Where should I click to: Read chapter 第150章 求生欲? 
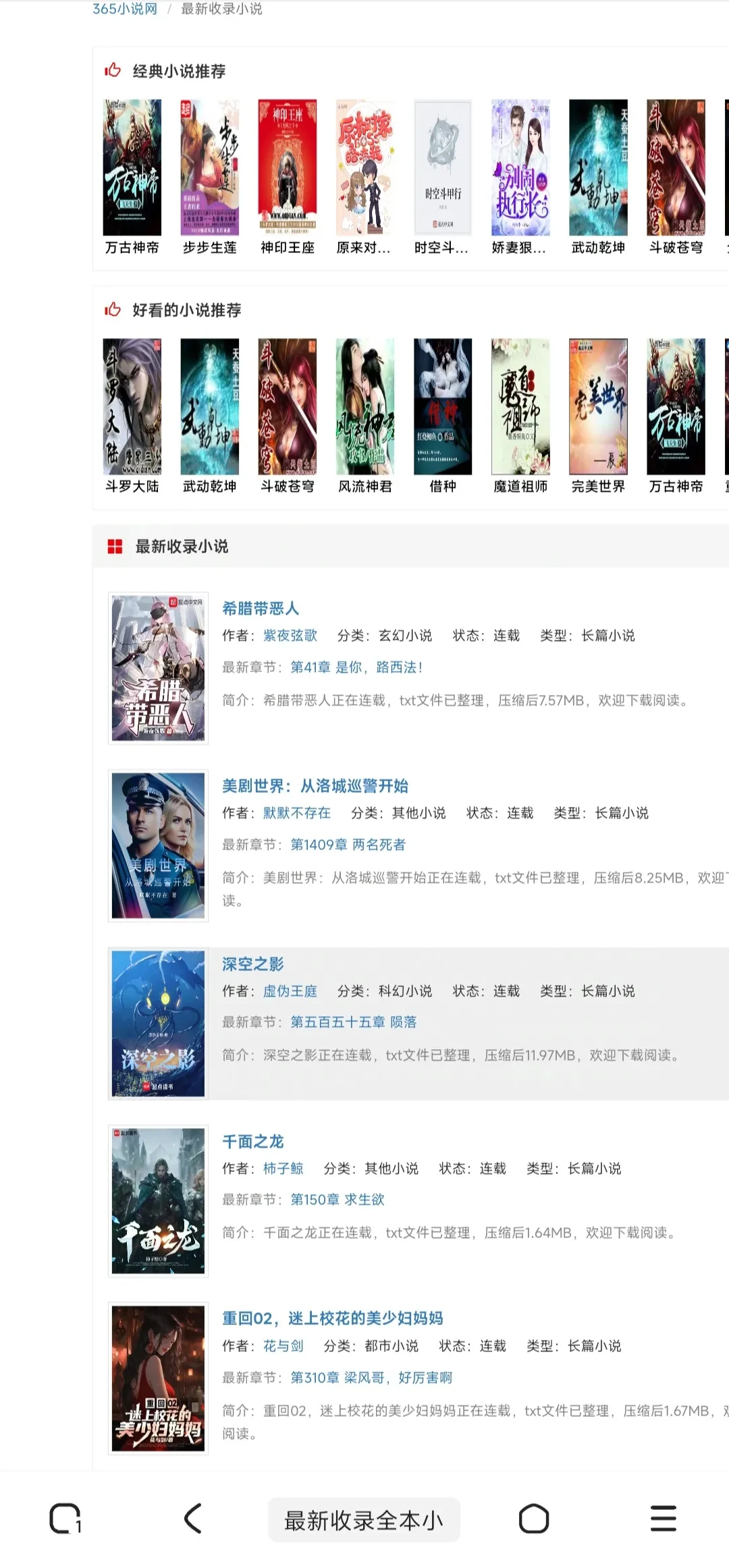point(337,1199)
